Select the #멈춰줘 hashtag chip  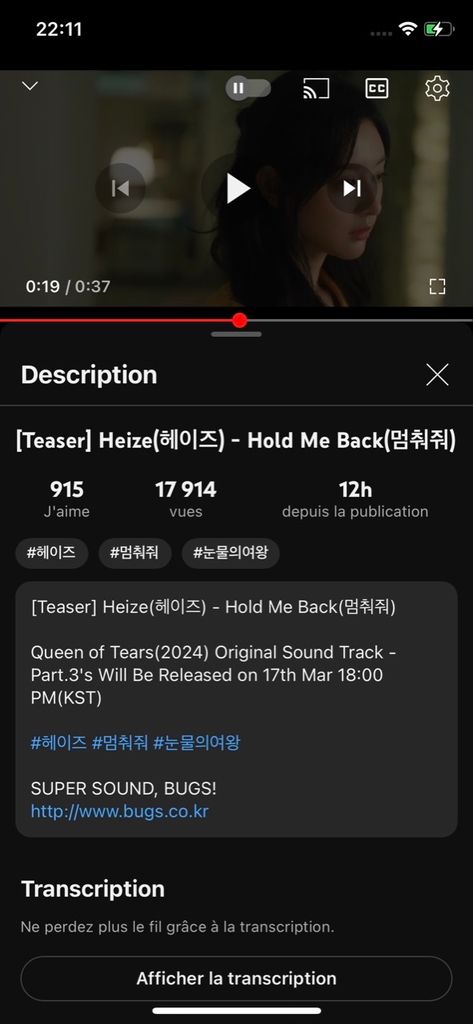click(135, 553)
